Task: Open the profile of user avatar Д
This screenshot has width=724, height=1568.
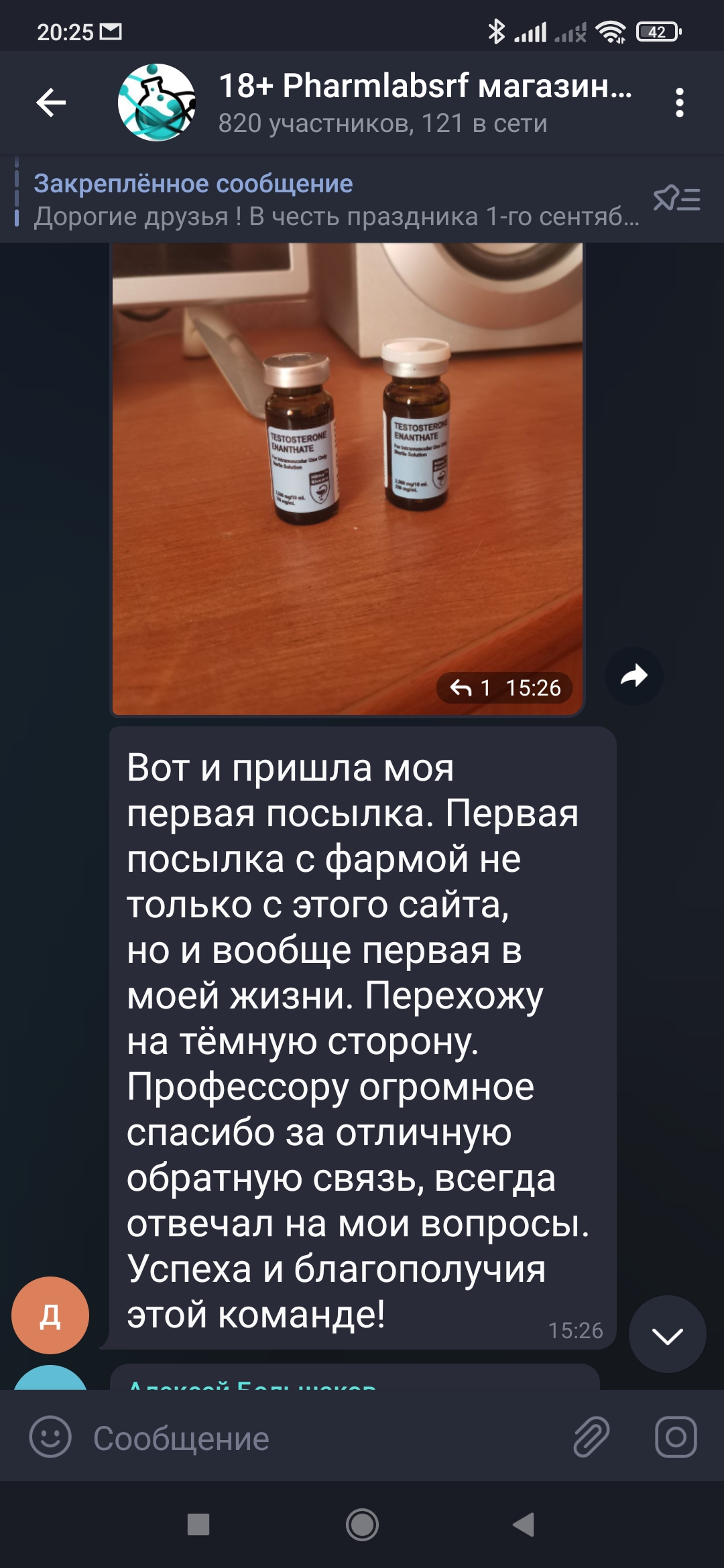Action: click(50, 1315)
